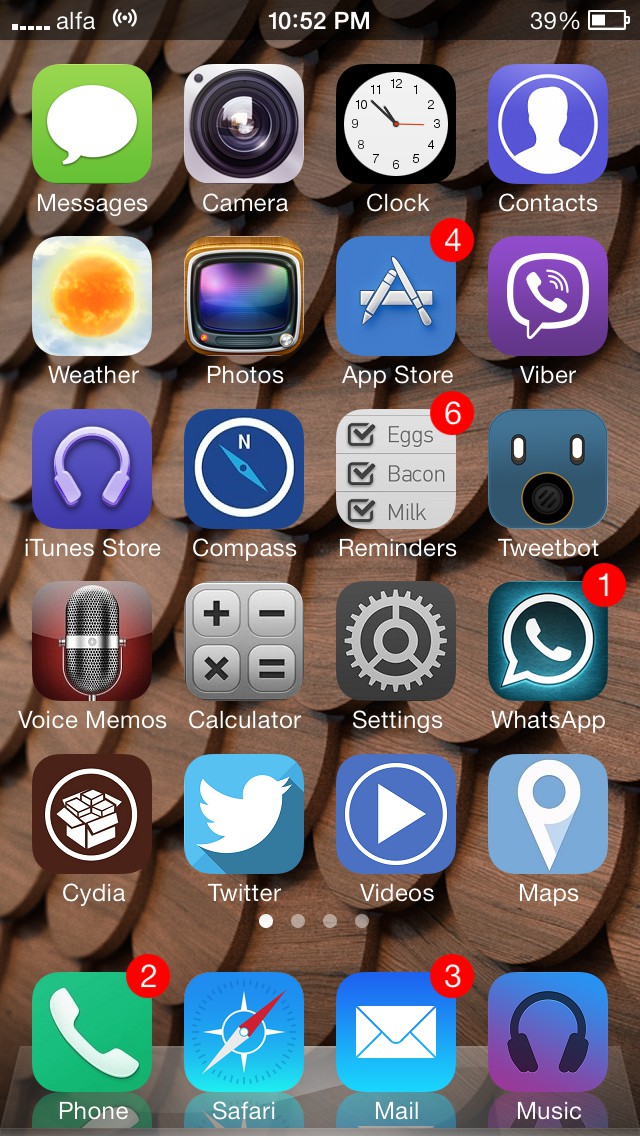Open Contacts

[x=548, y=124]
